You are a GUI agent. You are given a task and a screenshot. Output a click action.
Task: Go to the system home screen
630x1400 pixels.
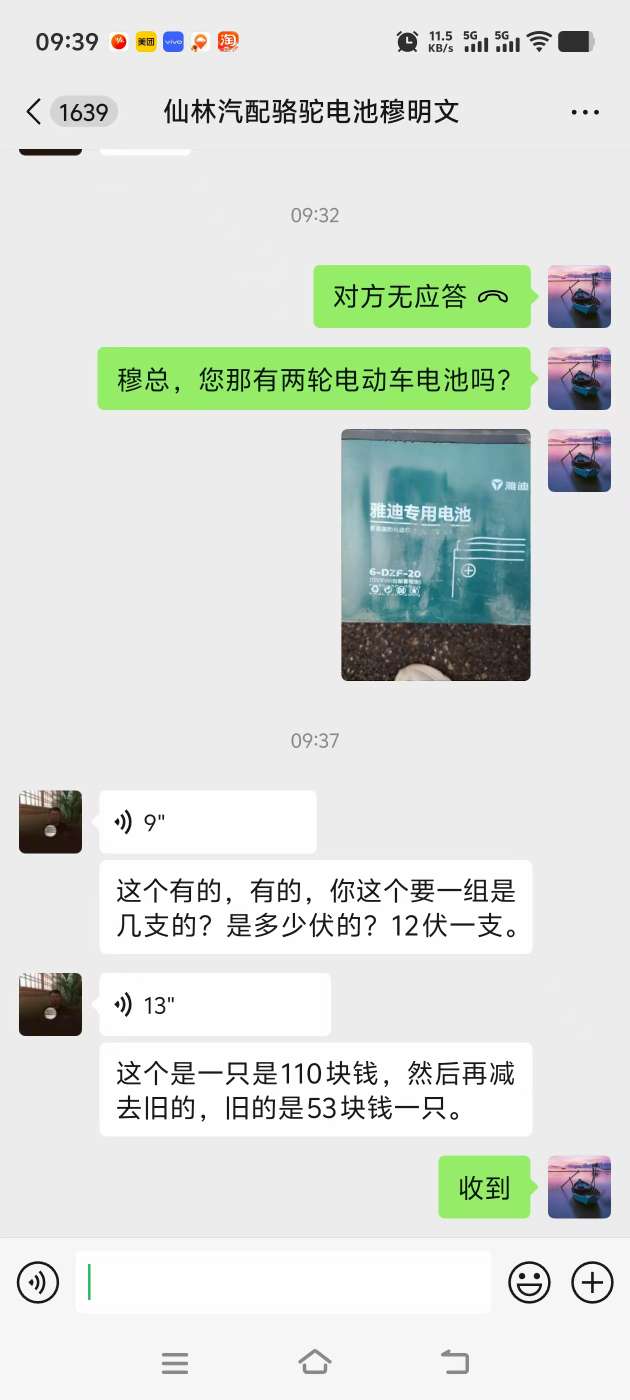(x=315, y=1362)
